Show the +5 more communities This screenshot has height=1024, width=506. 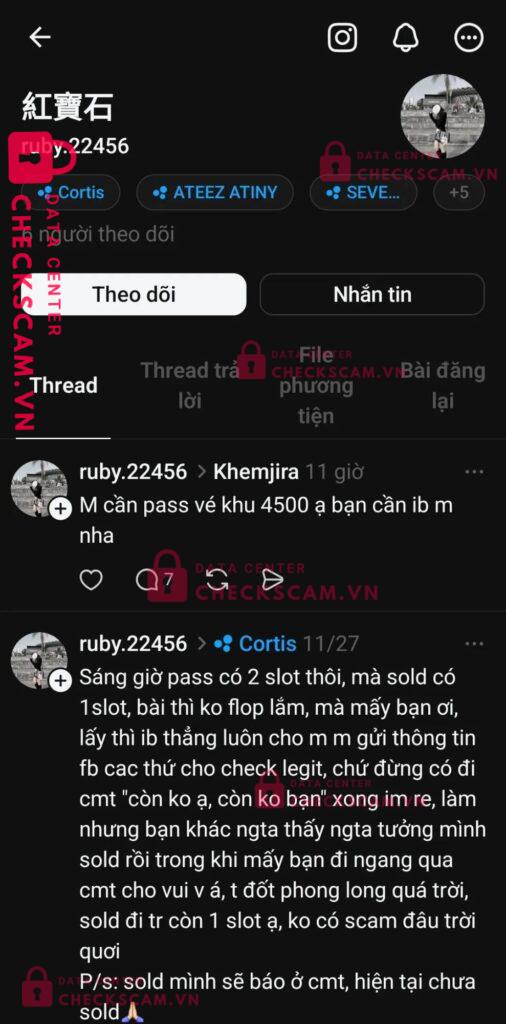[459, 193]
